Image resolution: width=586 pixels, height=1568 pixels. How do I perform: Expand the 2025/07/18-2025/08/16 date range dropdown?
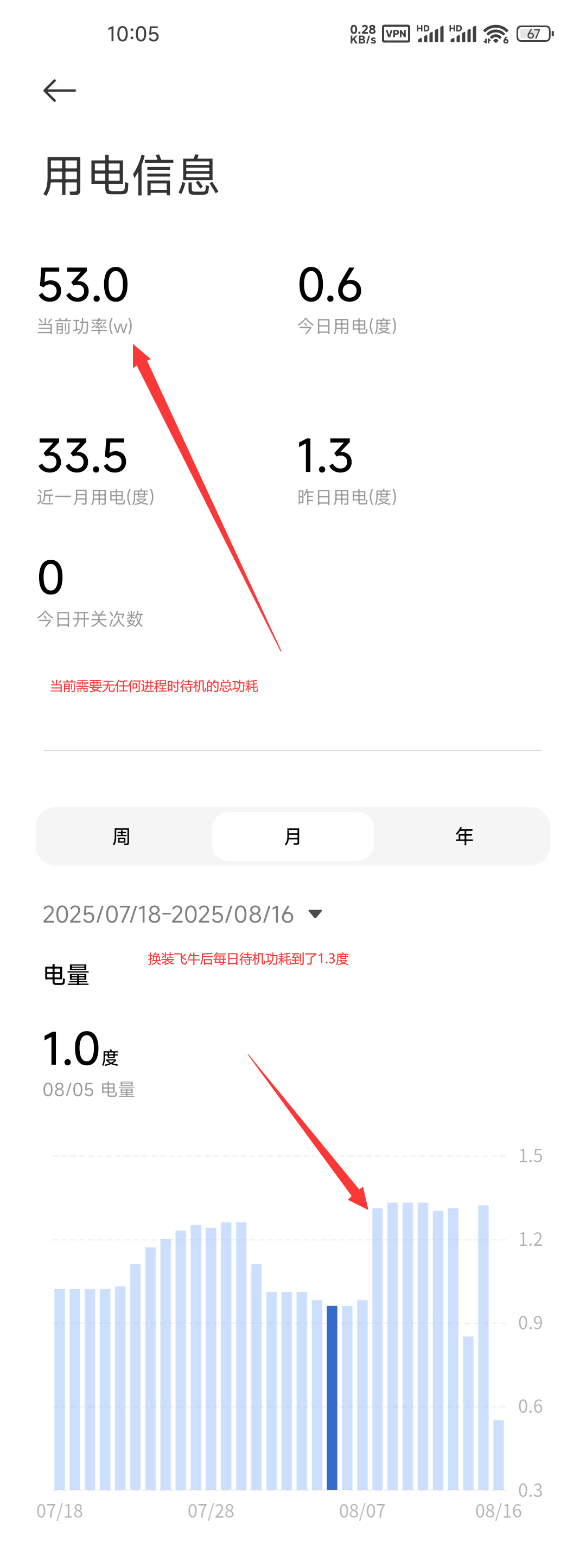(x=314, y=914)
